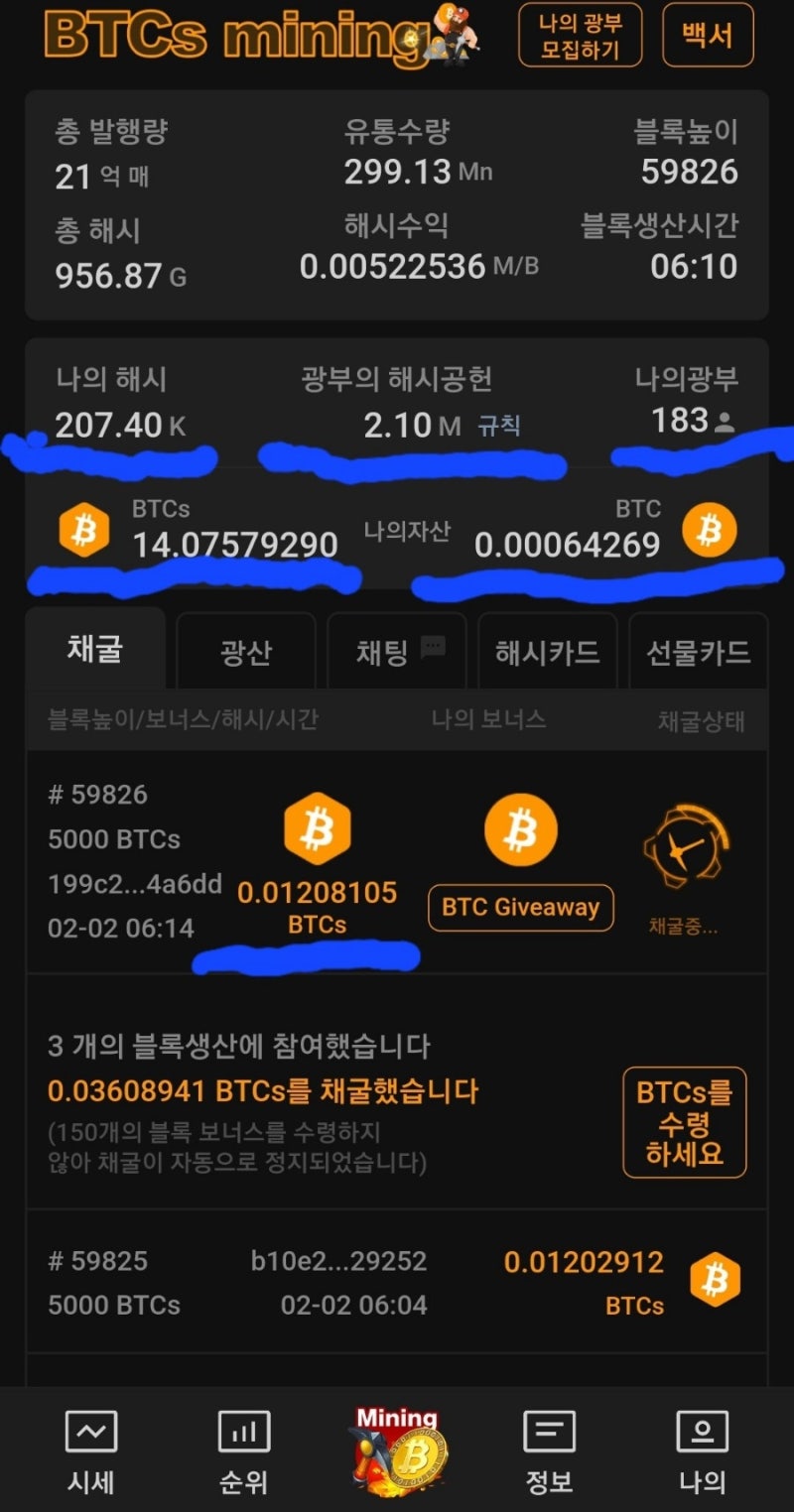Open the 선물카드 gift card tab

(698, 651)
